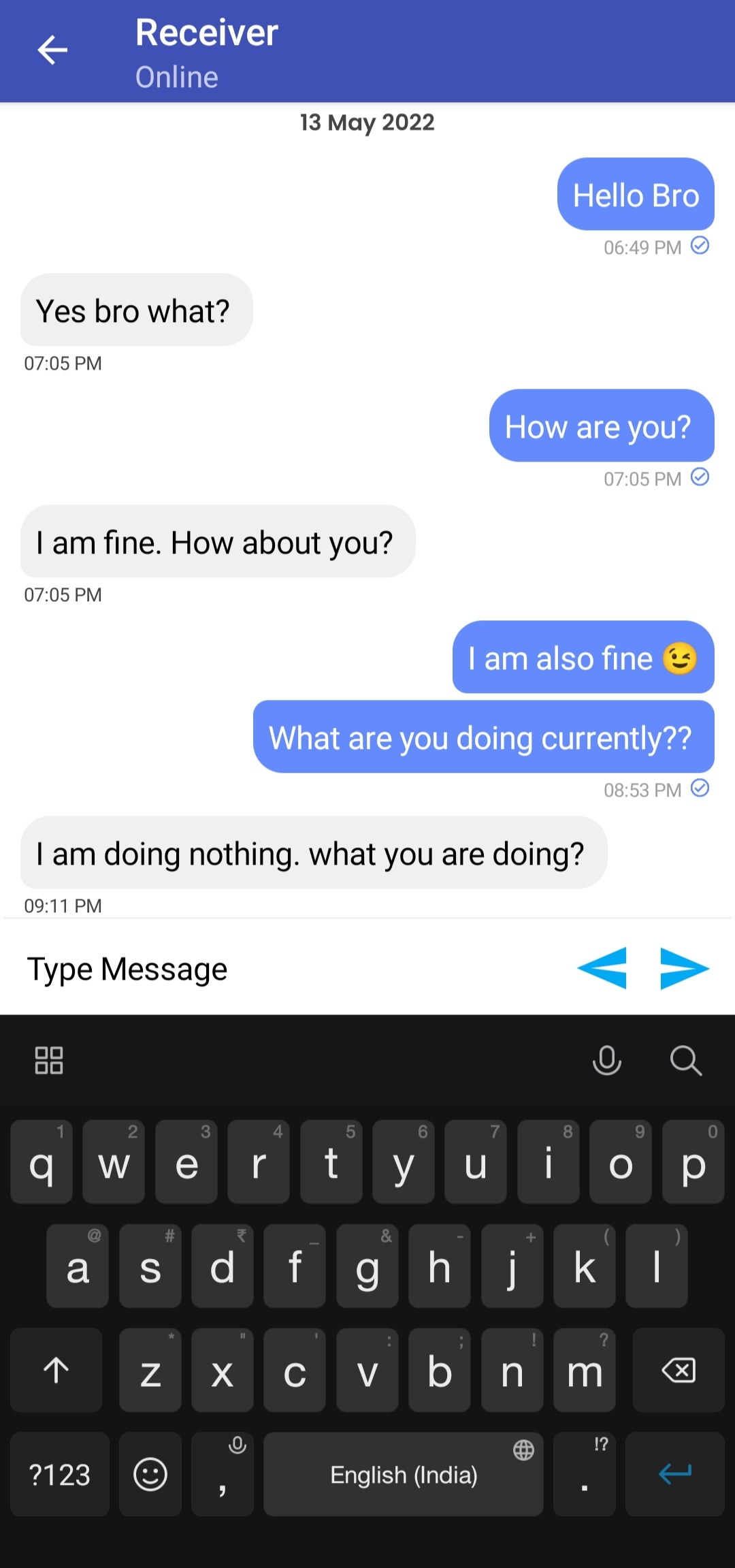Open the keyboard voice input microphone

(607, 1060)
